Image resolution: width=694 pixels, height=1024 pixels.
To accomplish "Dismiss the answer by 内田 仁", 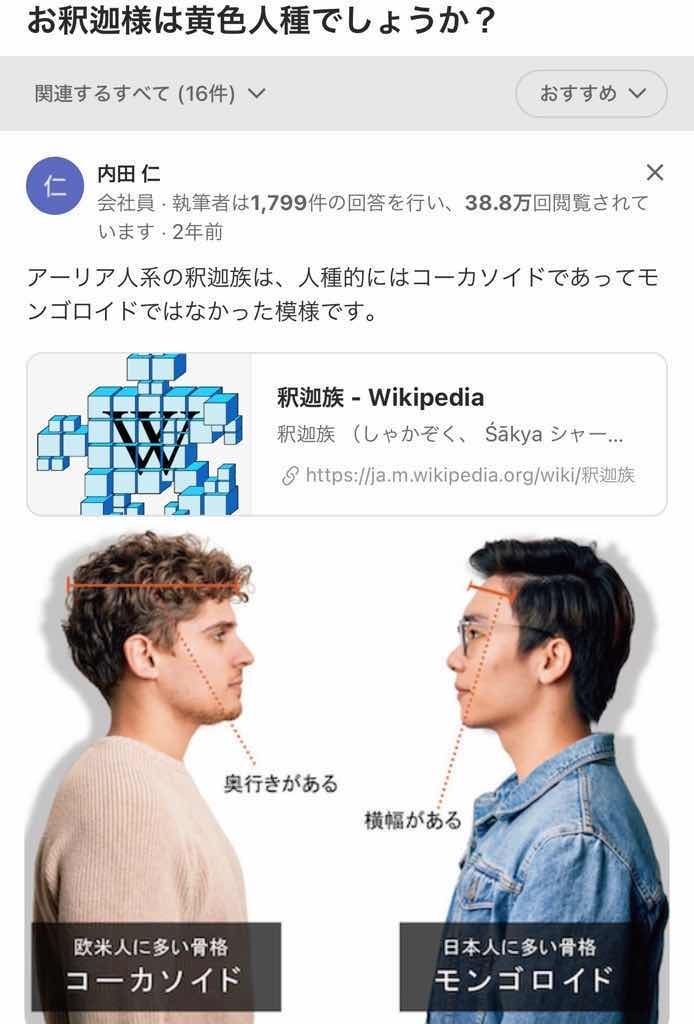I will tap(655, 173).
